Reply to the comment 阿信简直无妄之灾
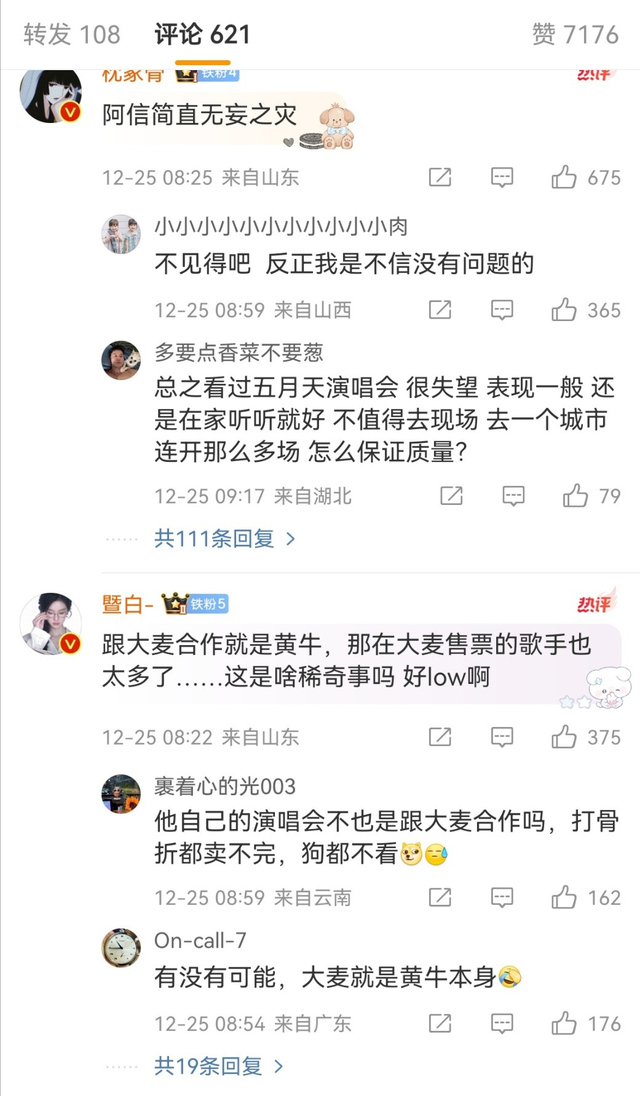Screen dimensions: 640x1096 pyautogui.click(x=502, y=178)
